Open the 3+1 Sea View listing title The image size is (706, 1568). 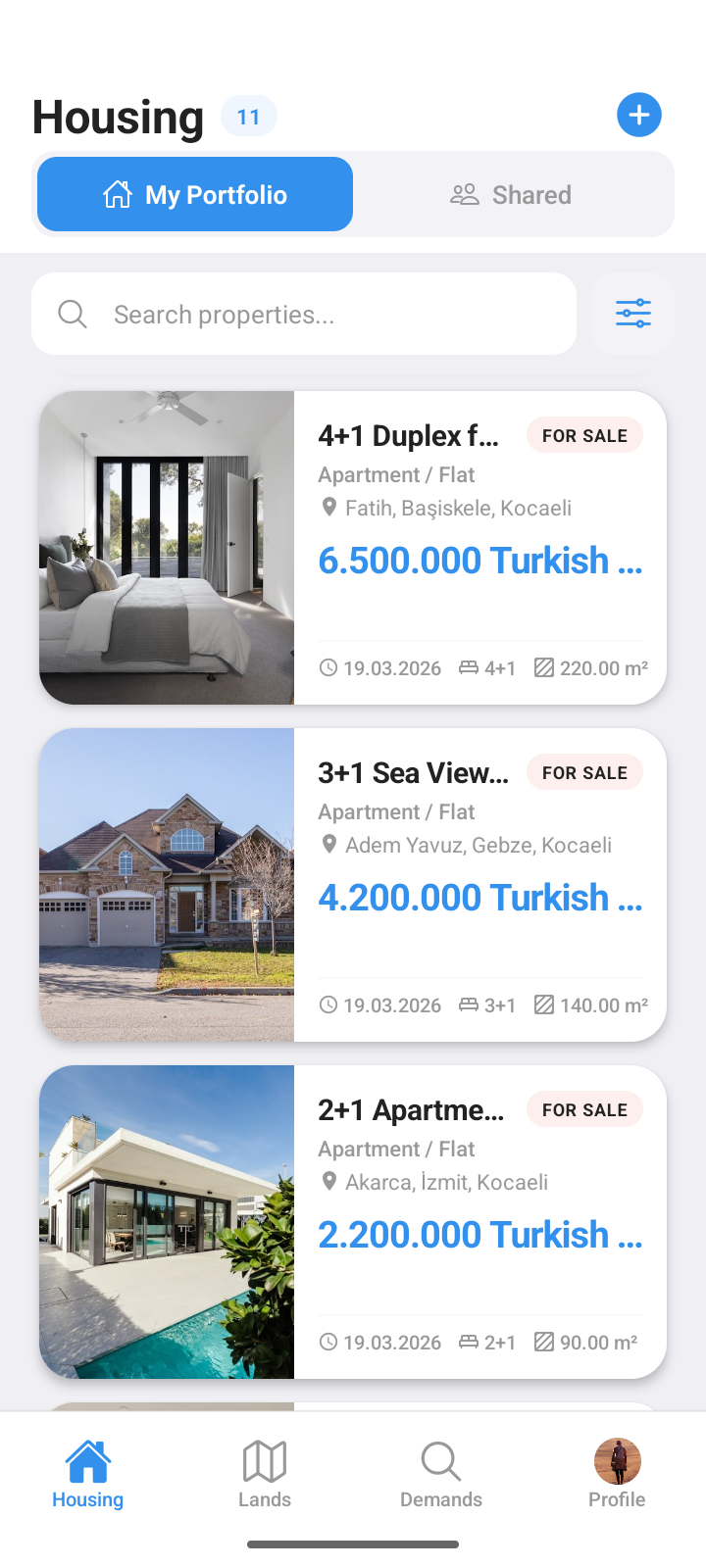pyautogui.click(x=414, y=772)
